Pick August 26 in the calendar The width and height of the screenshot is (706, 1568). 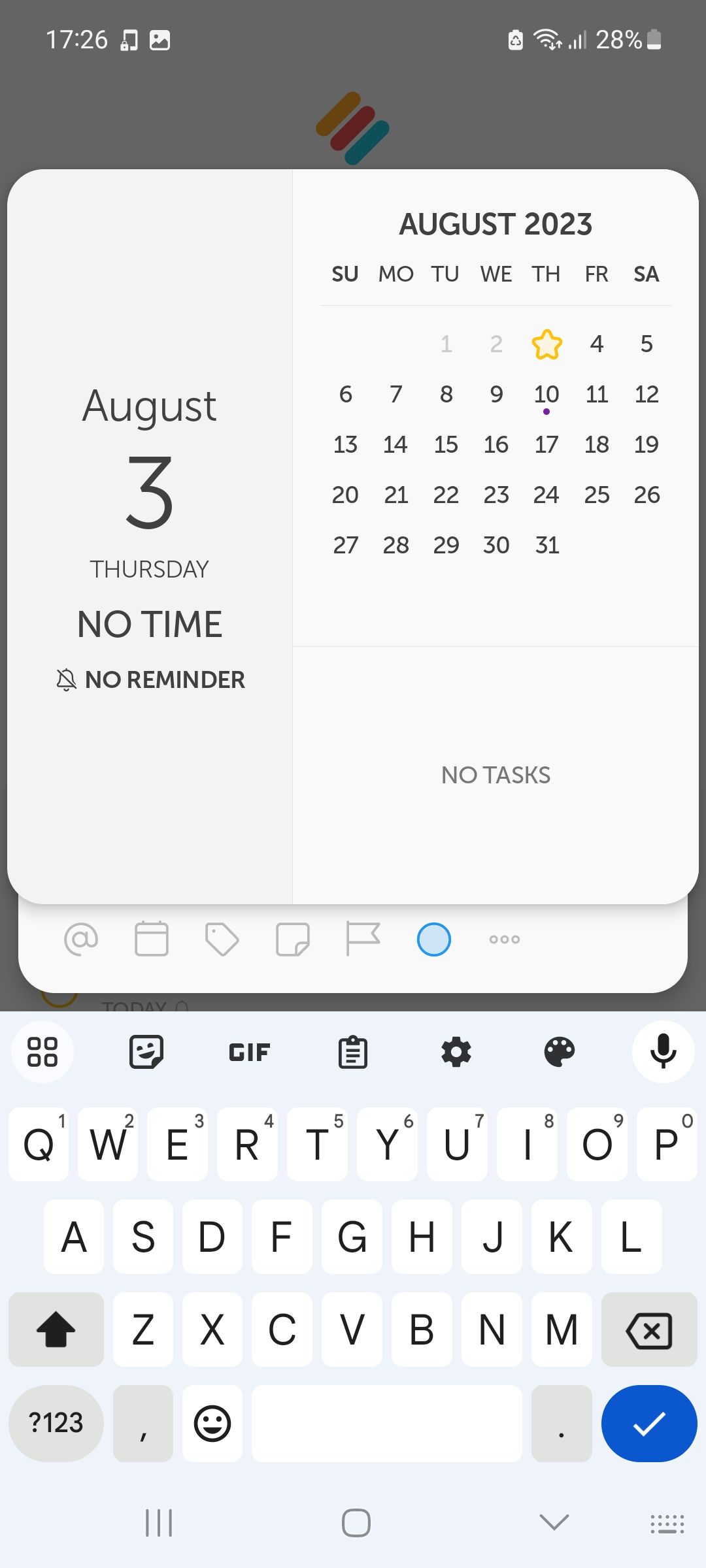point(647,495)
